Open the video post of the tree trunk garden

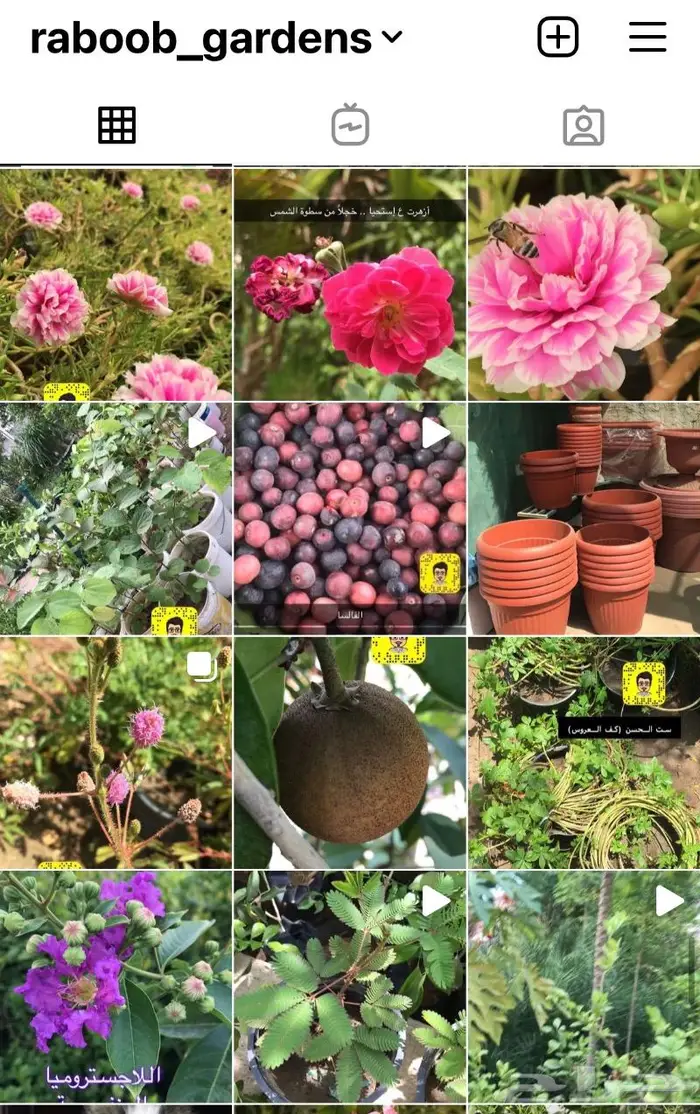(x=584, y=987)
